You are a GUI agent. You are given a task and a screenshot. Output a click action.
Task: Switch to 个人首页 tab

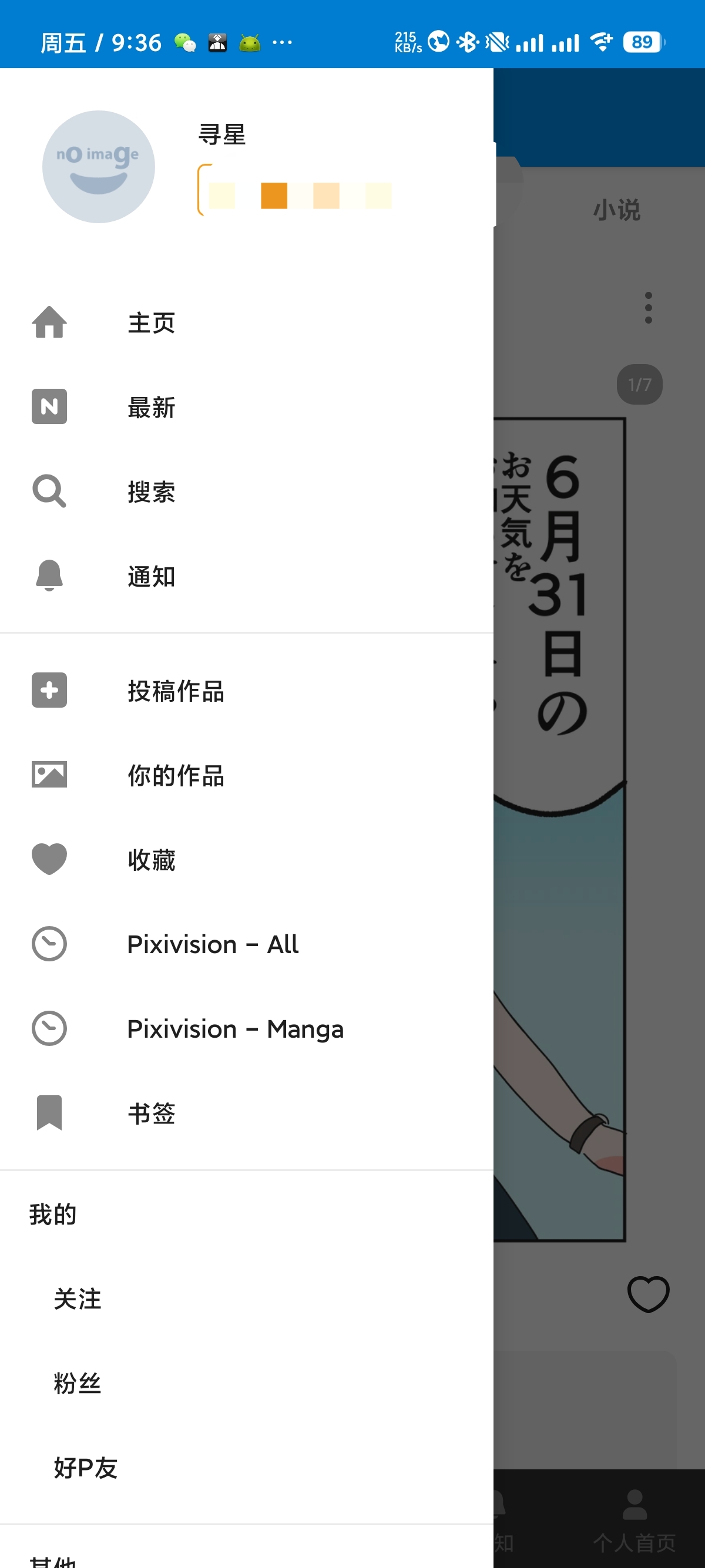coord(634,1519)
